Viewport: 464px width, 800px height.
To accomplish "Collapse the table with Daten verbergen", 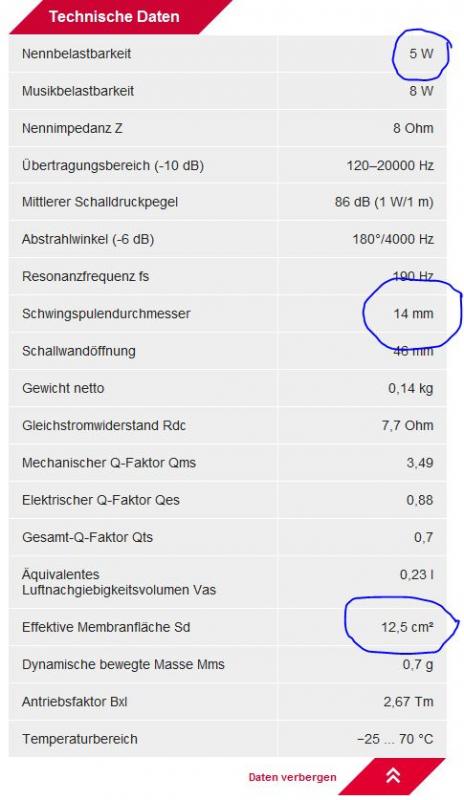I will [292, 777].
